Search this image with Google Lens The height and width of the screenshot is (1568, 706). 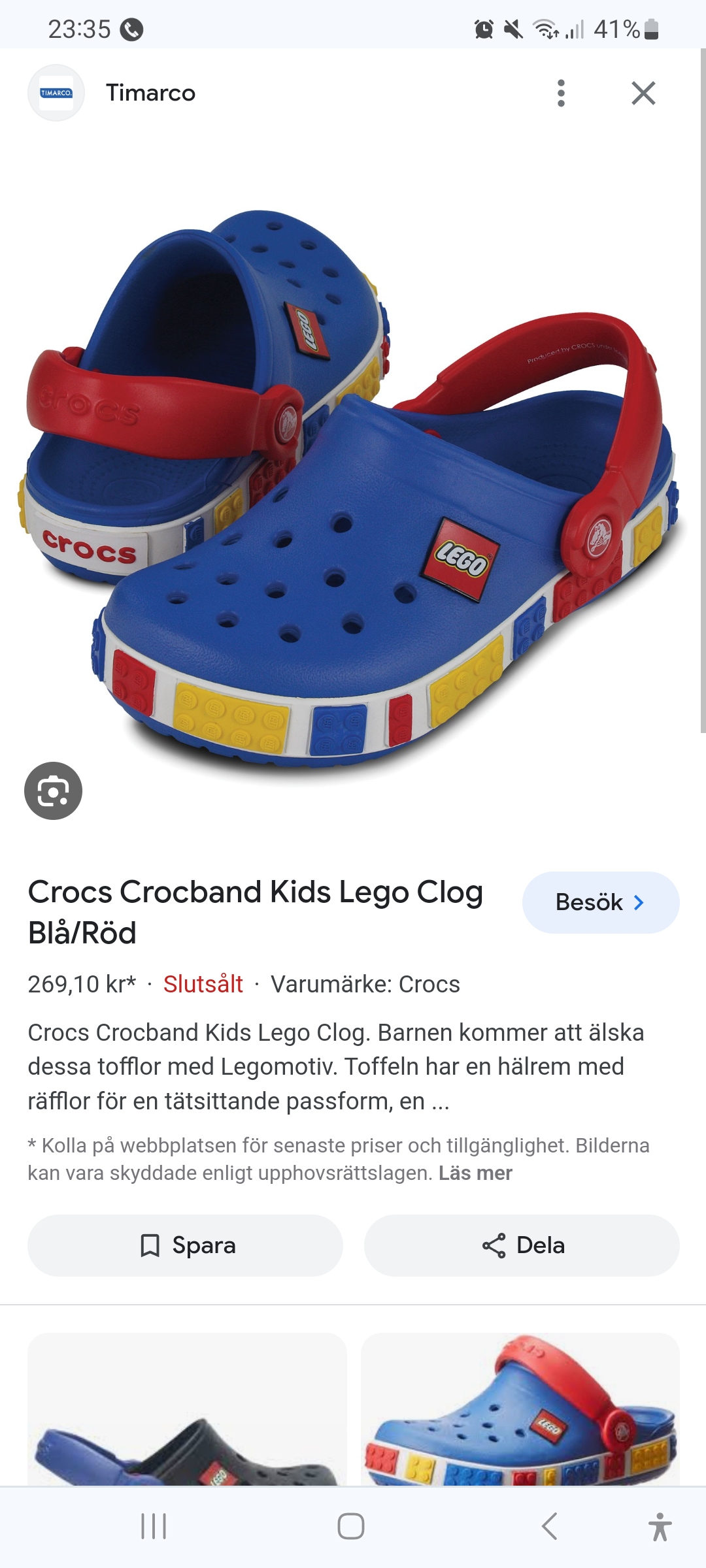tap(53, 791)
